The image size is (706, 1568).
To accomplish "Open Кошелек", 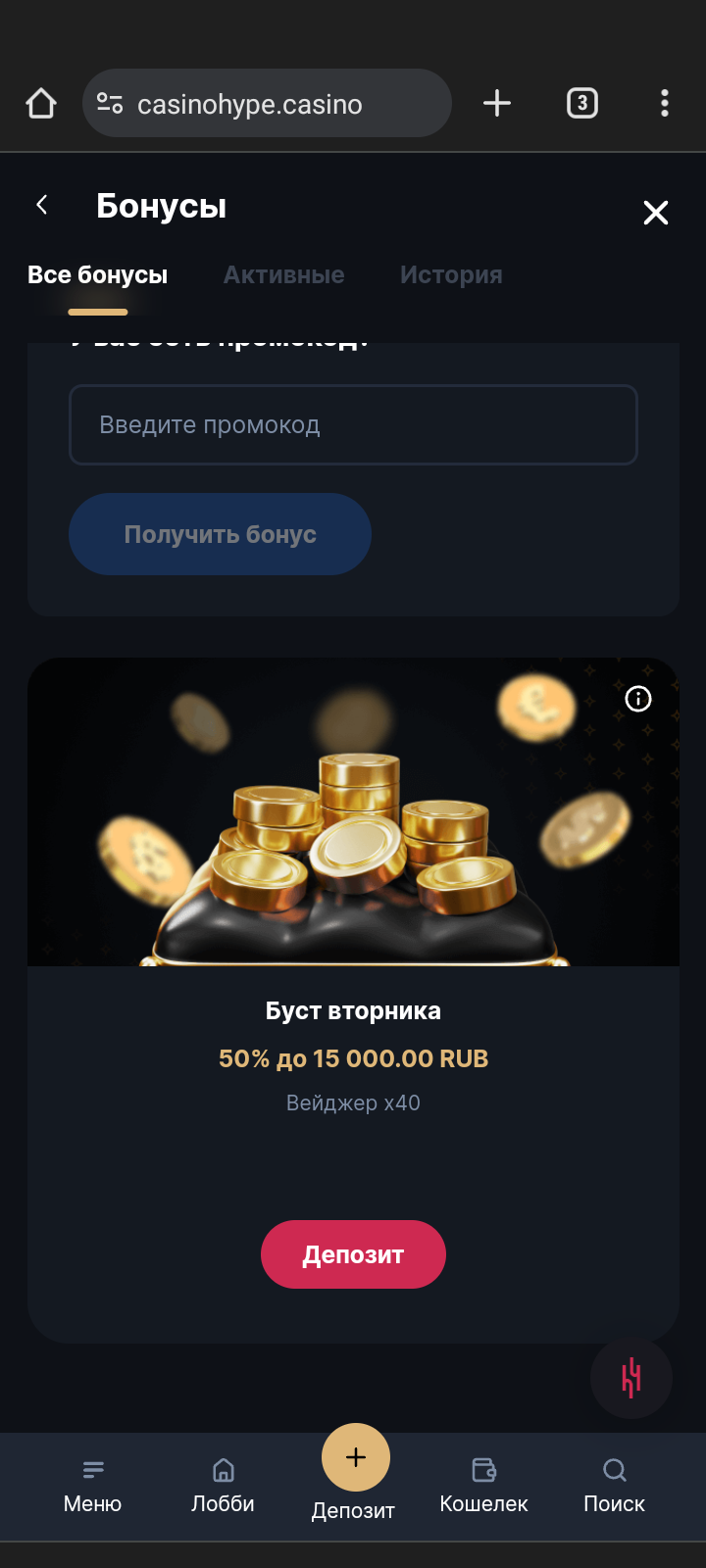I will click(x=483, y=1485).
